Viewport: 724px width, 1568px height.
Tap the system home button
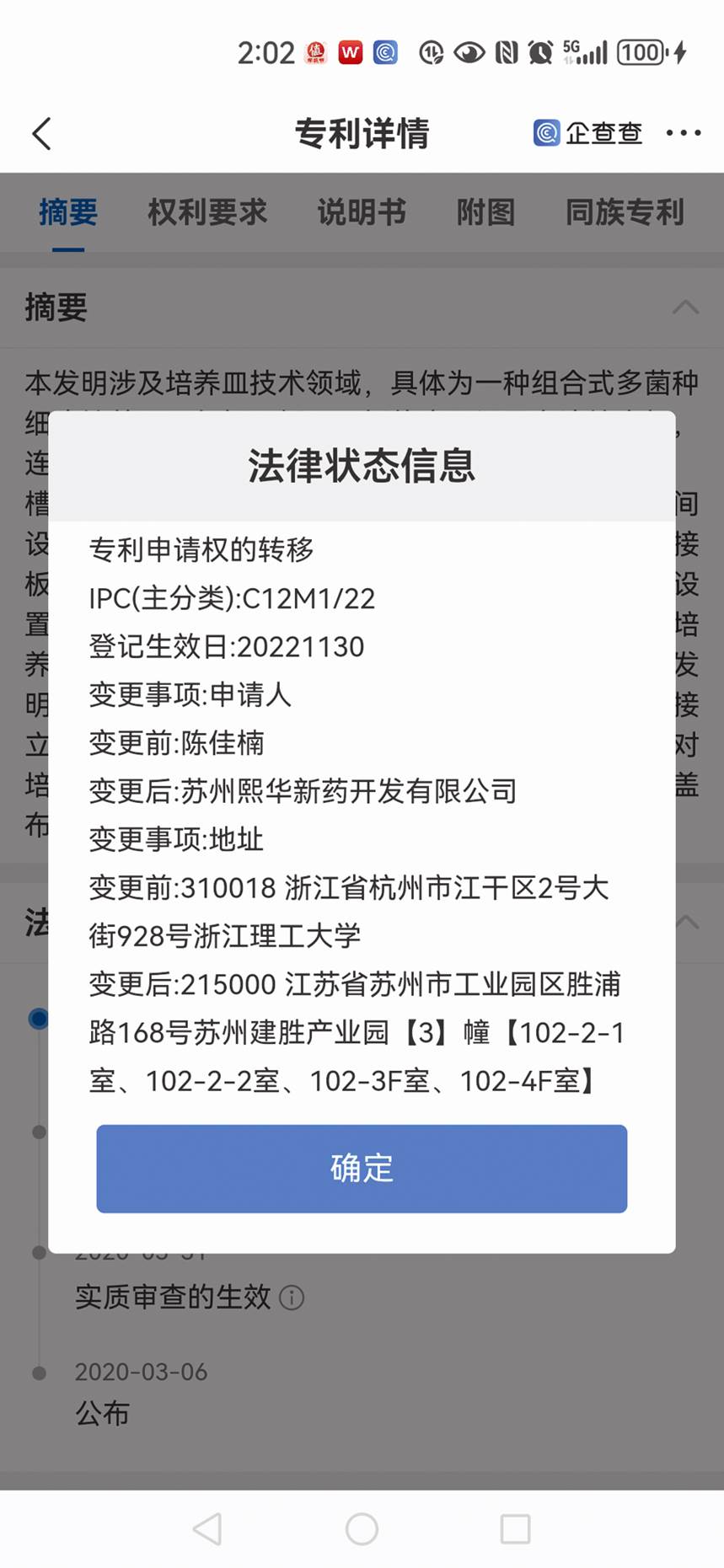(362, 1528)
